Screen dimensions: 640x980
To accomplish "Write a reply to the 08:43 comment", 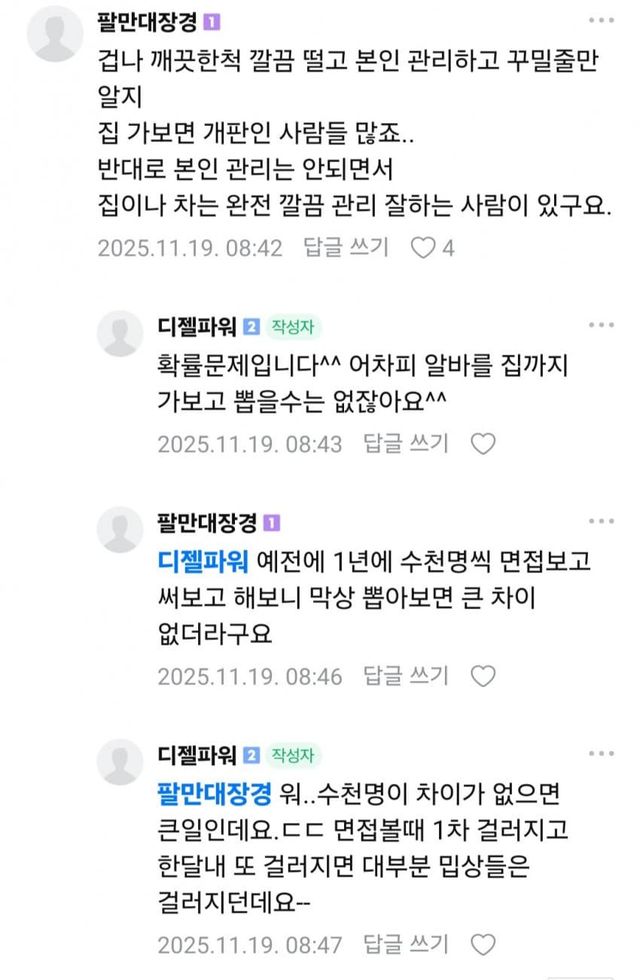I will (x=406, y=444).
